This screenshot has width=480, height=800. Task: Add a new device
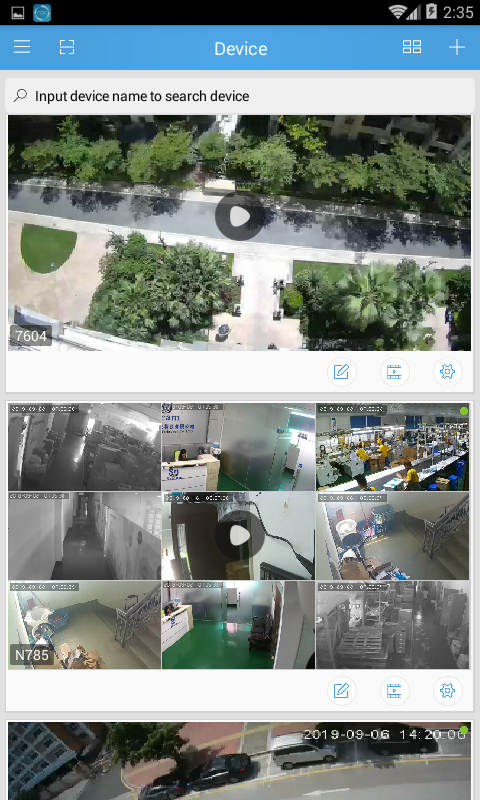click(457, 47)
